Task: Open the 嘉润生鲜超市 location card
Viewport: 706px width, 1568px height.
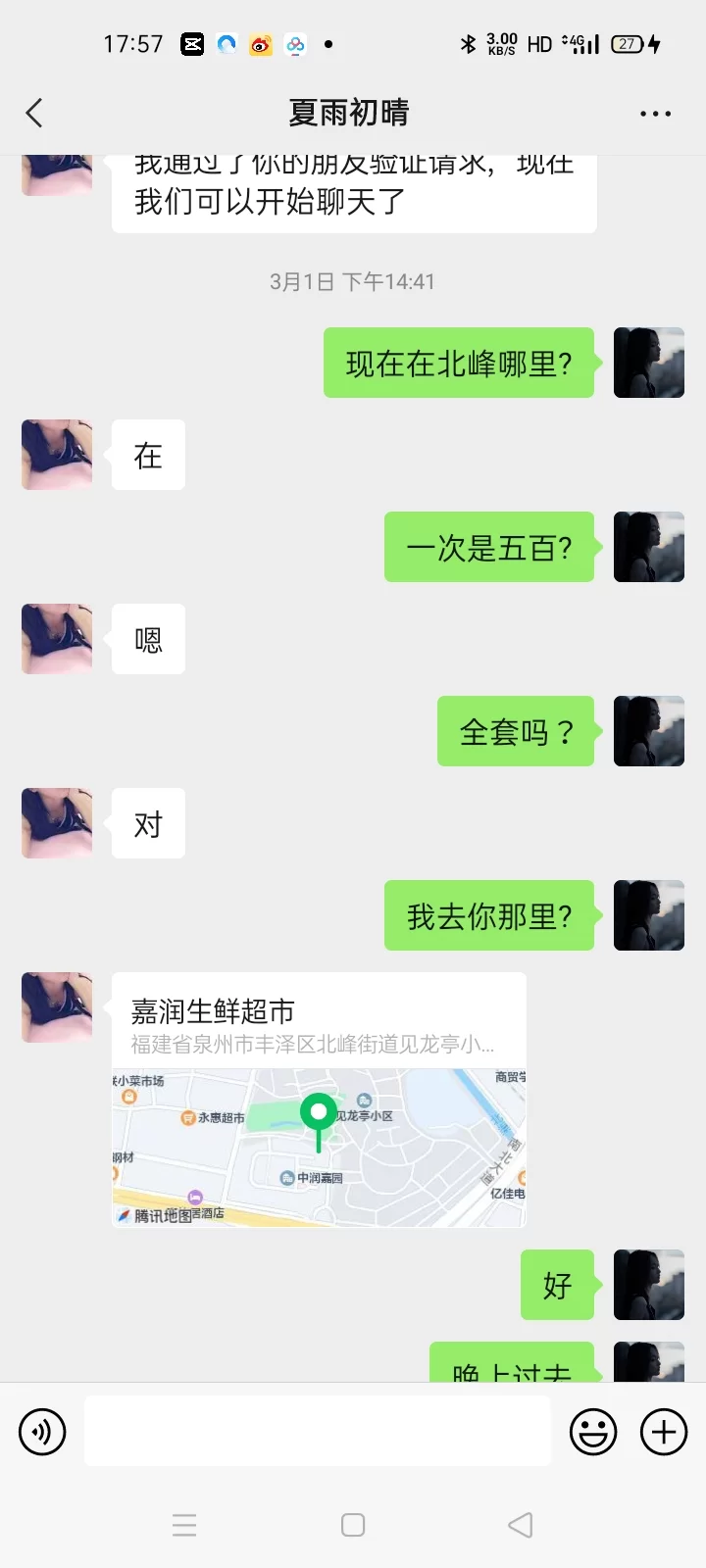Action: coord(319,1100)
